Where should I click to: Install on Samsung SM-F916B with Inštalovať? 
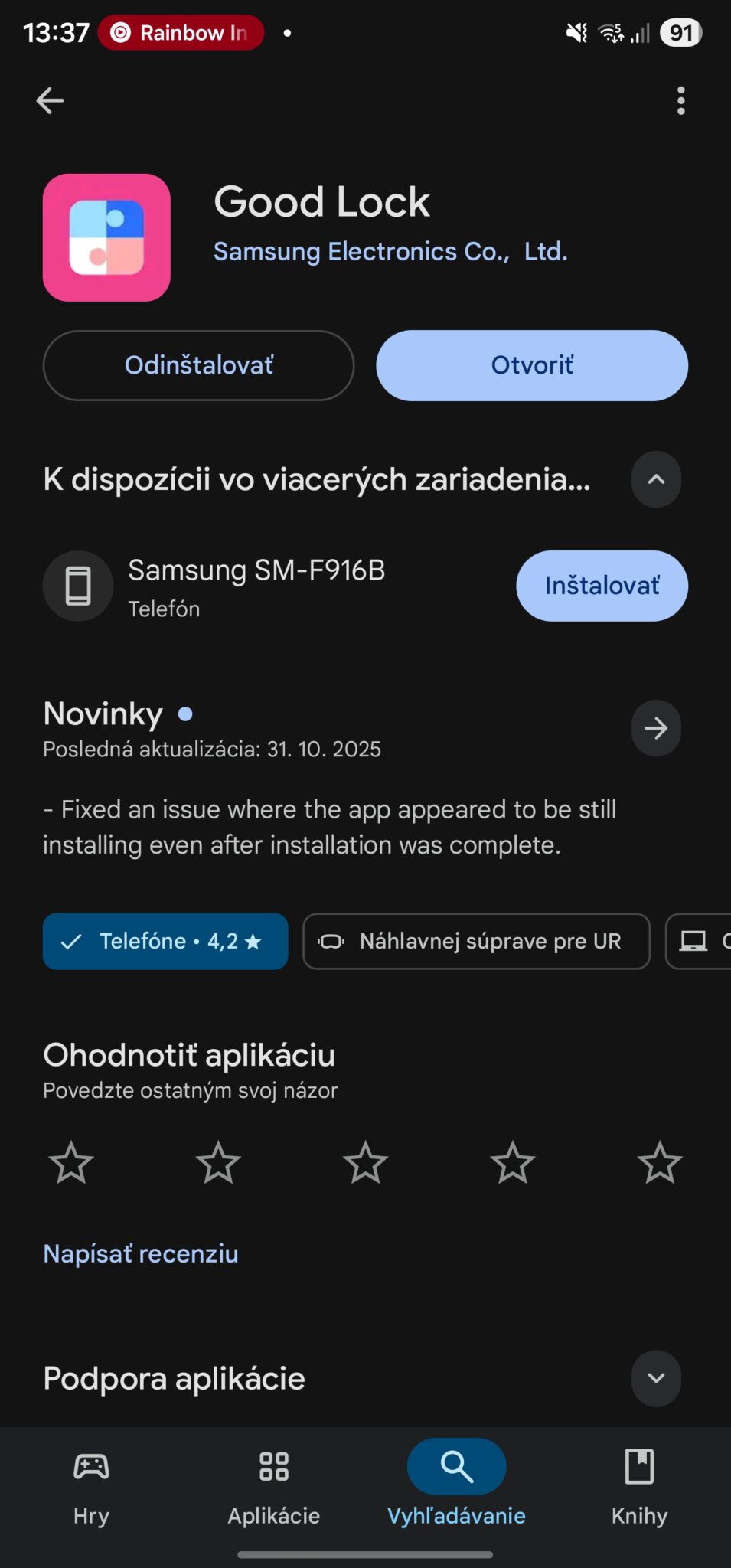[x=602, y=586]
